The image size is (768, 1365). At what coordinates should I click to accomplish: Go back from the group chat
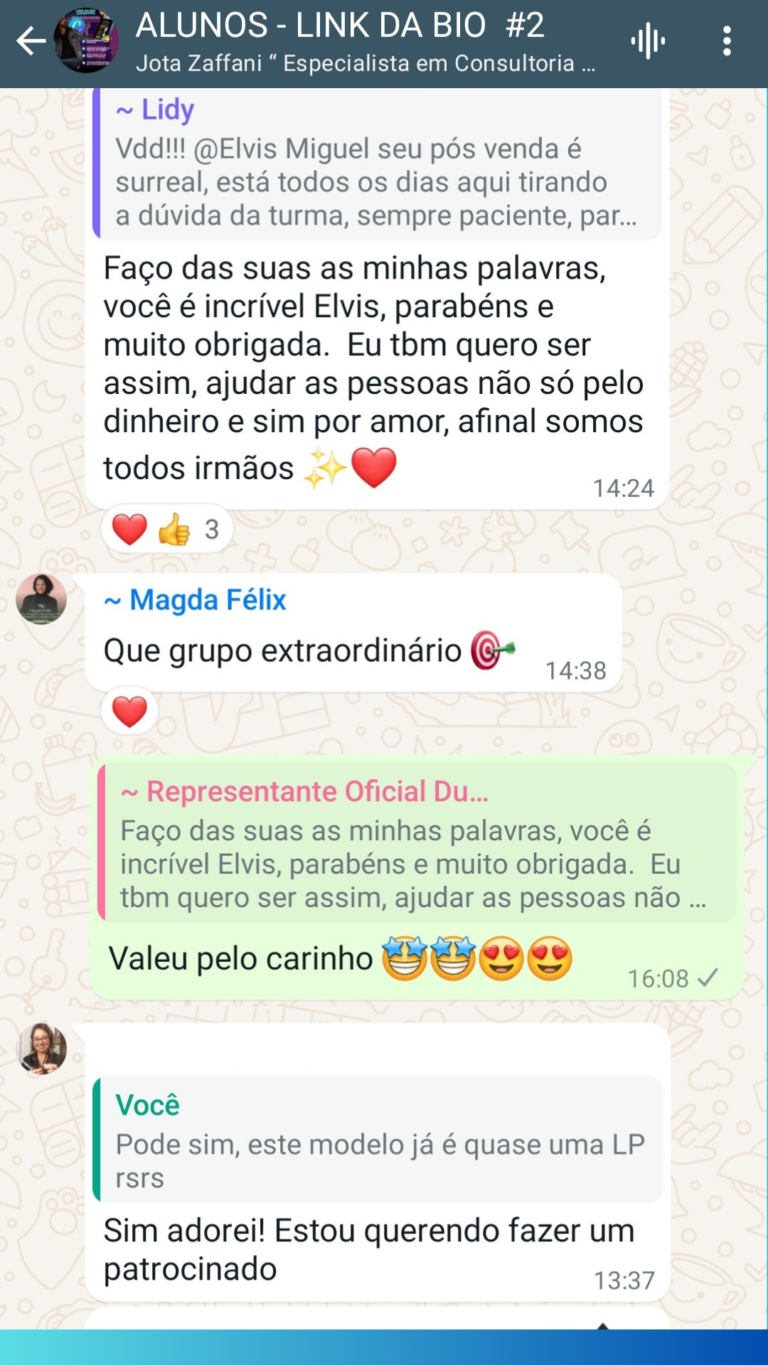[30, 42]
